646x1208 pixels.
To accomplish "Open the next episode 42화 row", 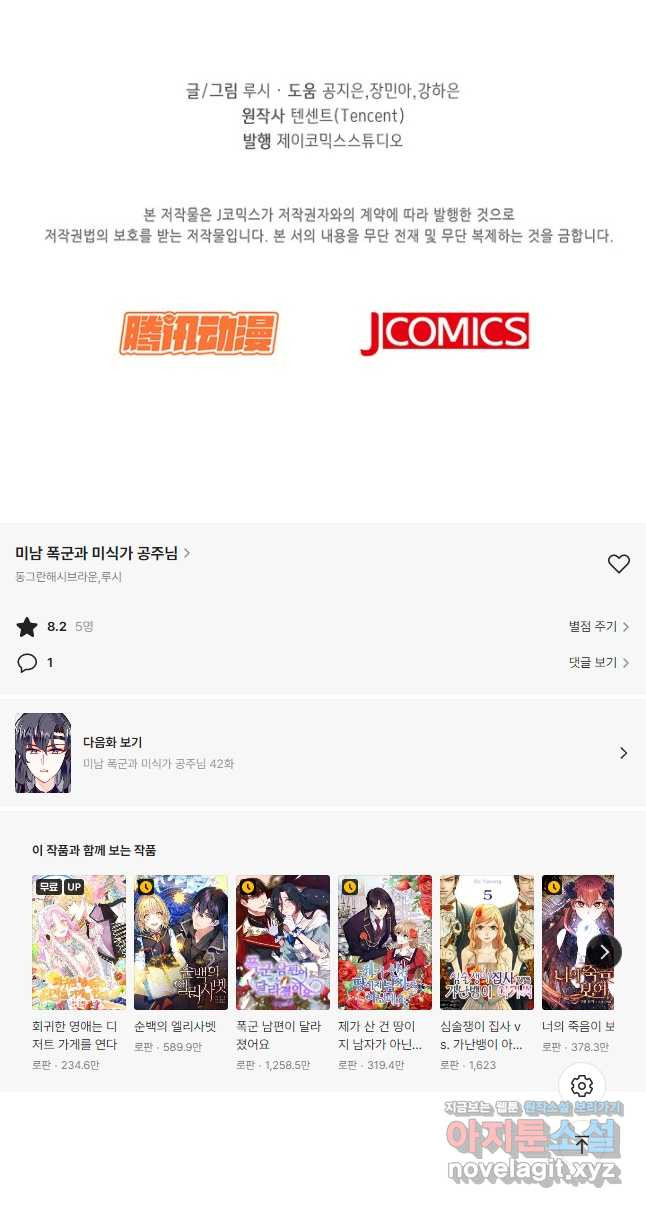I will [322, 753].
